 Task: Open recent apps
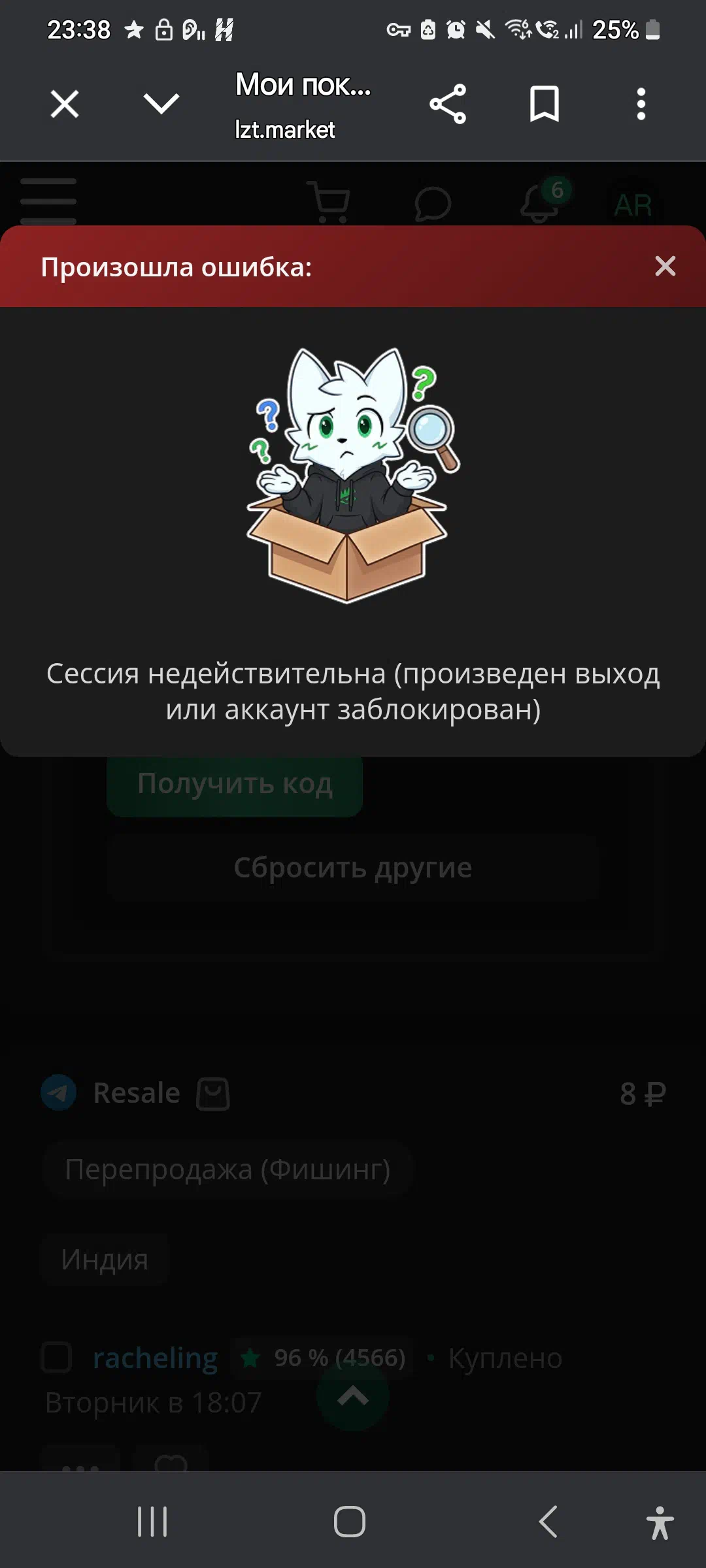point(152,1522)
